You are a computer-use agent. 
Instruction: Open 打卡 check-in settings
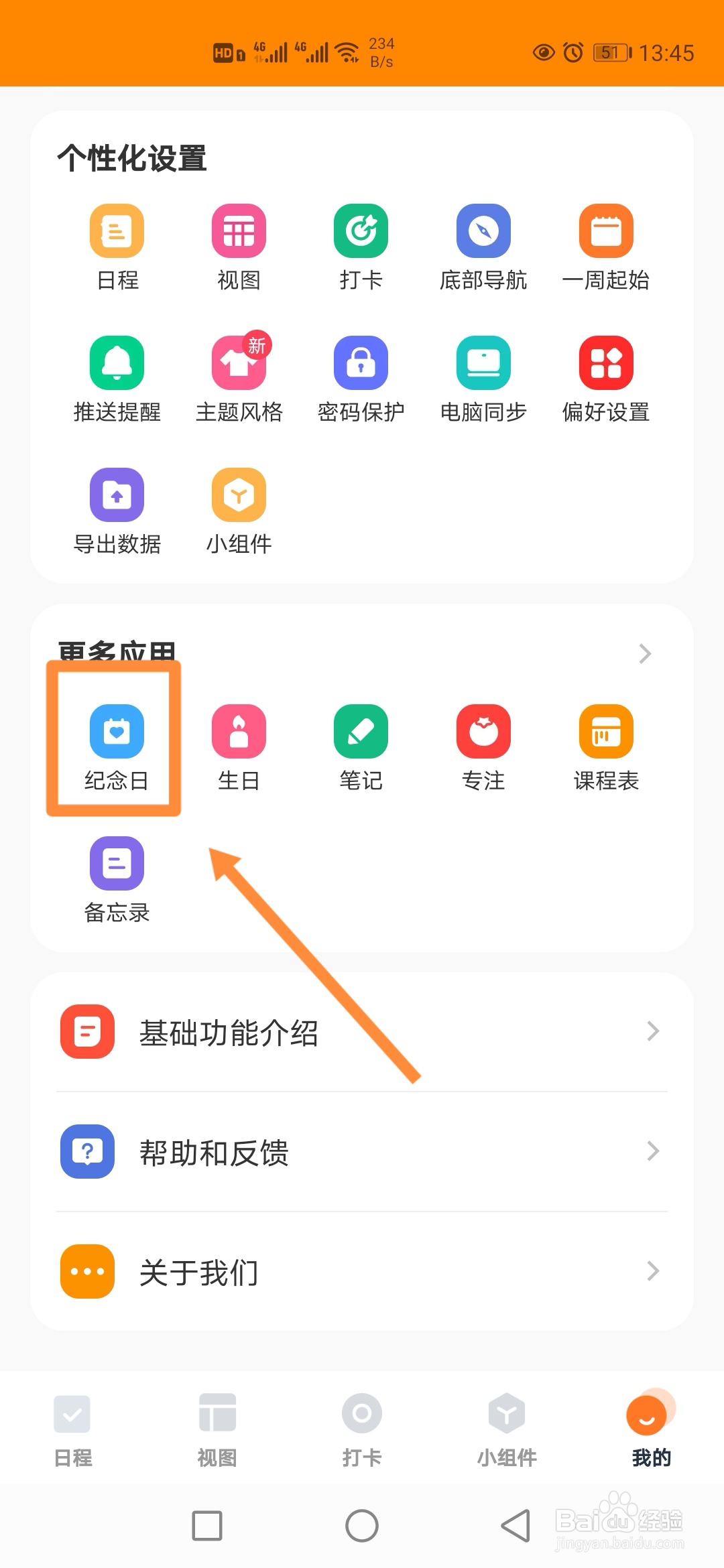click(x=361, y=231)
